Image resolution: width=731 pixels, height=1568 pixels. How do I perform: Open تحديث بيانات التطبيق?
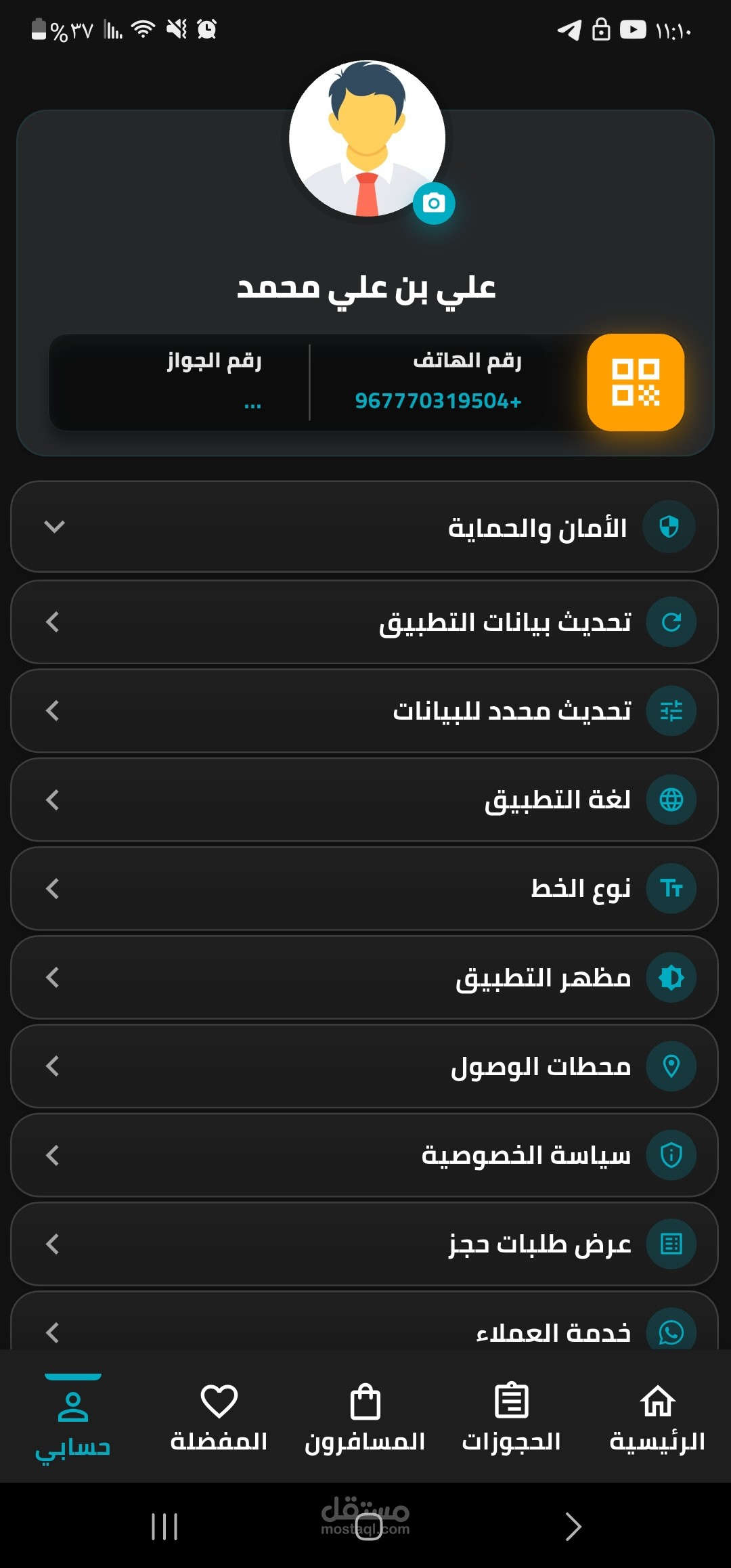(x=364, y=622)
